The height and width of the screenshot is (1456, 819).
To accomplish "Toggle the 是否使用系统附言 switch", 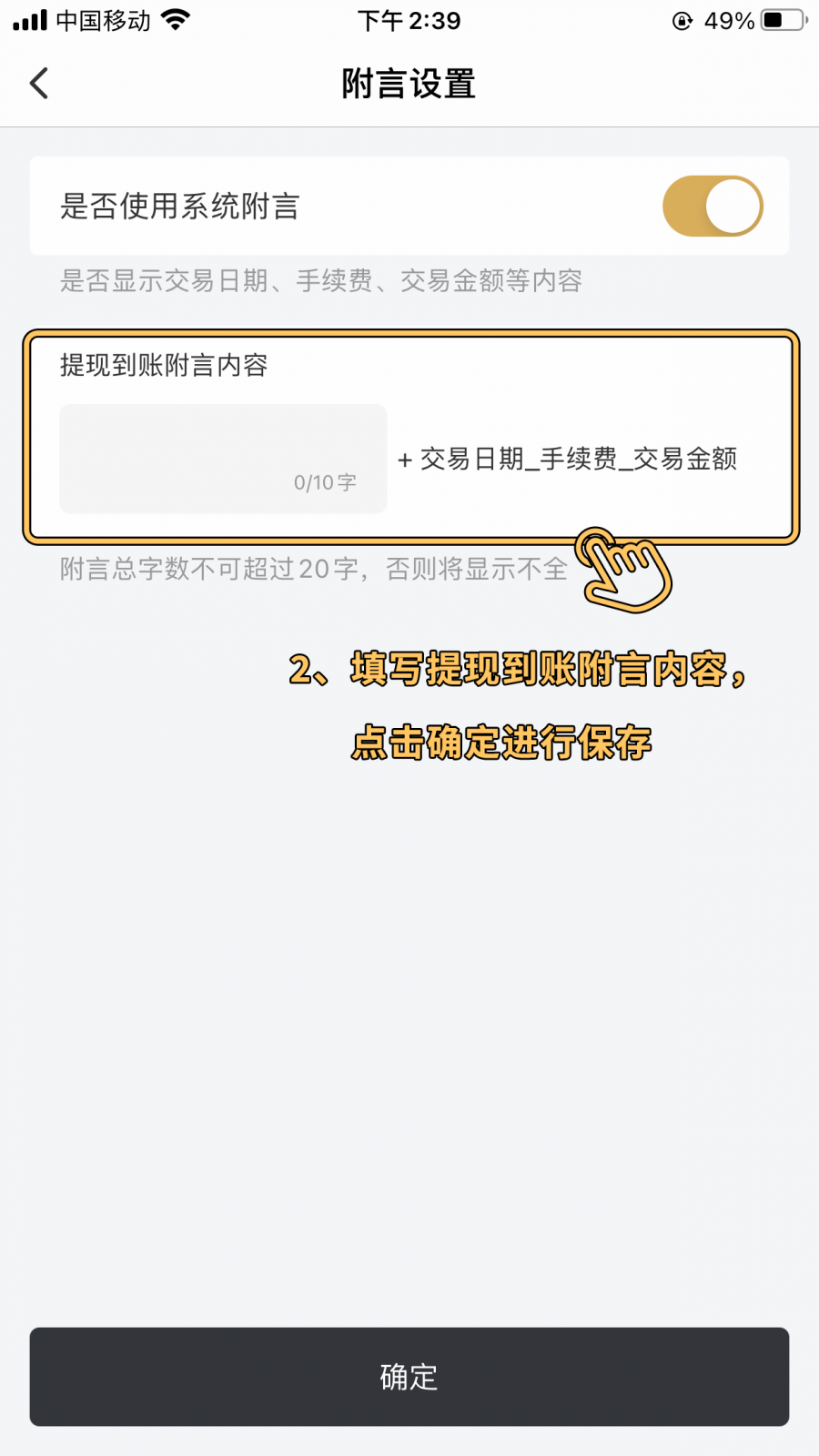I will 712,207.
